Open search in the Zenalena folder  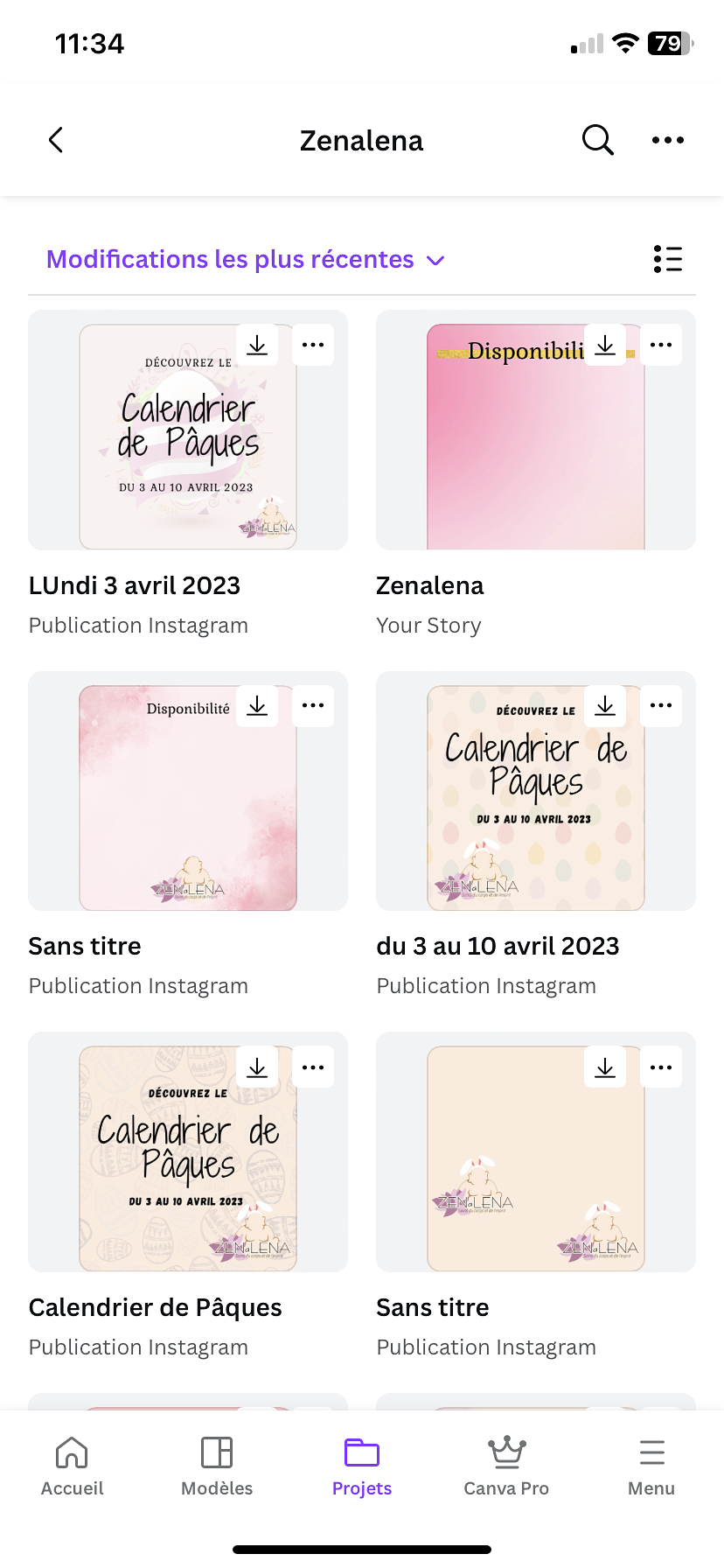coord(598,140)
